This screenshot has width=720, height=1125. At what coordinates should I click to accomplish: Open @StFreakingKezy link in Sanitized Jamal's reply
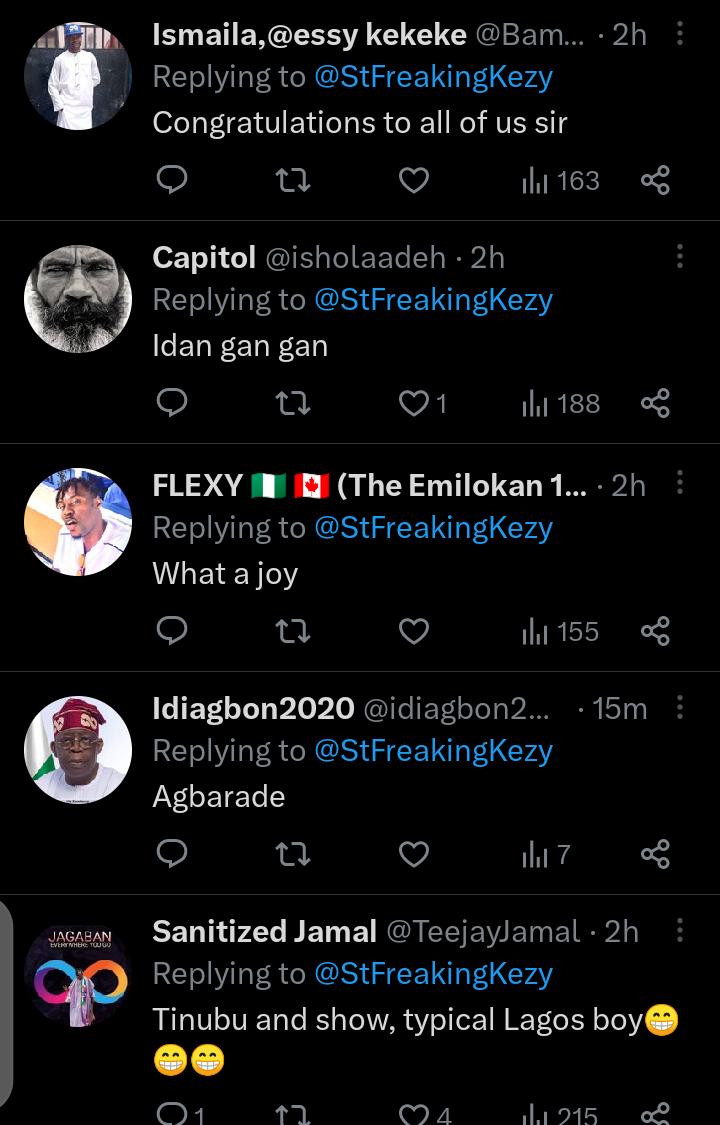coord(433,974)
